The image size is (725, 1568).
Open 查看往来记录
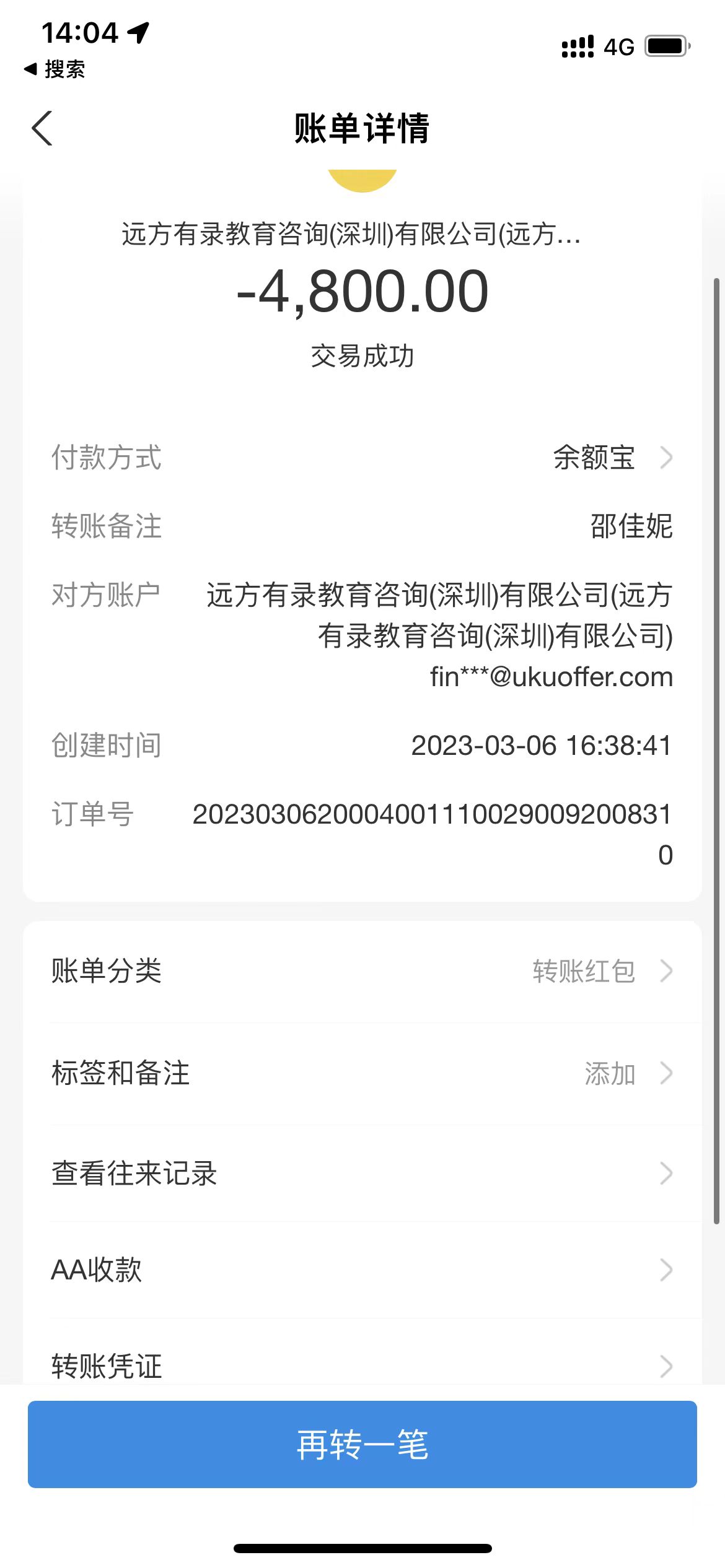(x=362, y=1174)
